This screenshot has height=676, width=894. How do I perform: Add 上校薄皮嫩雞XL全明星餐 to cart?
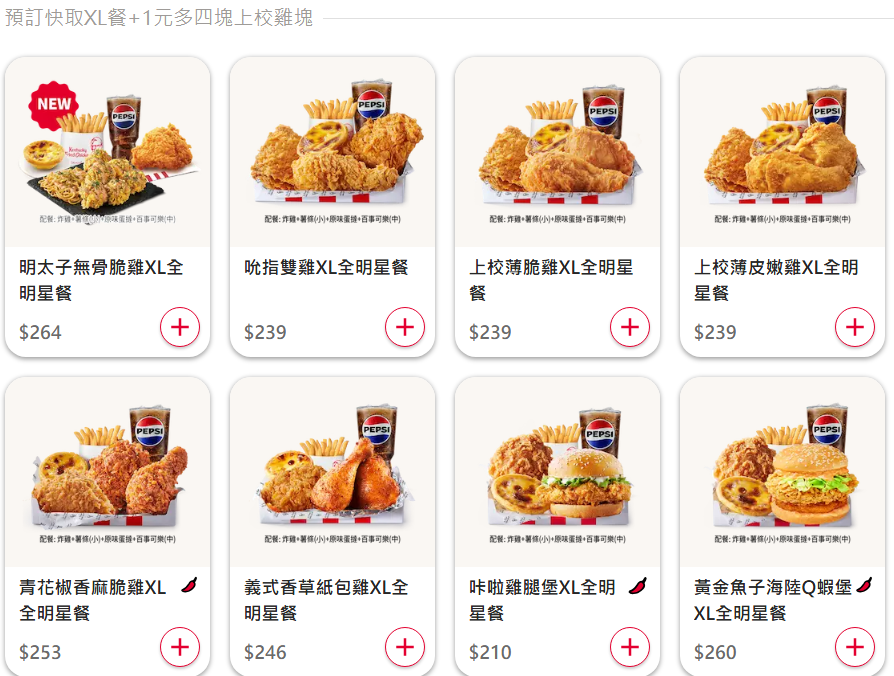point(855,327)
